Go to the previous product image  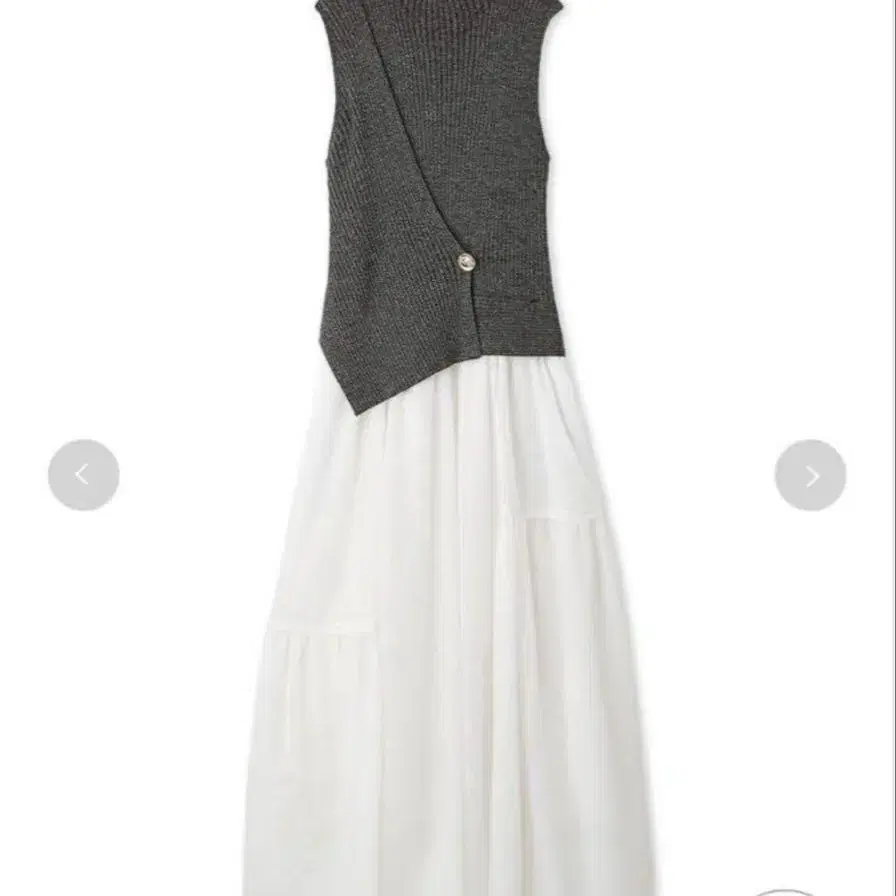pyautogui.click(x=83, y=475)
